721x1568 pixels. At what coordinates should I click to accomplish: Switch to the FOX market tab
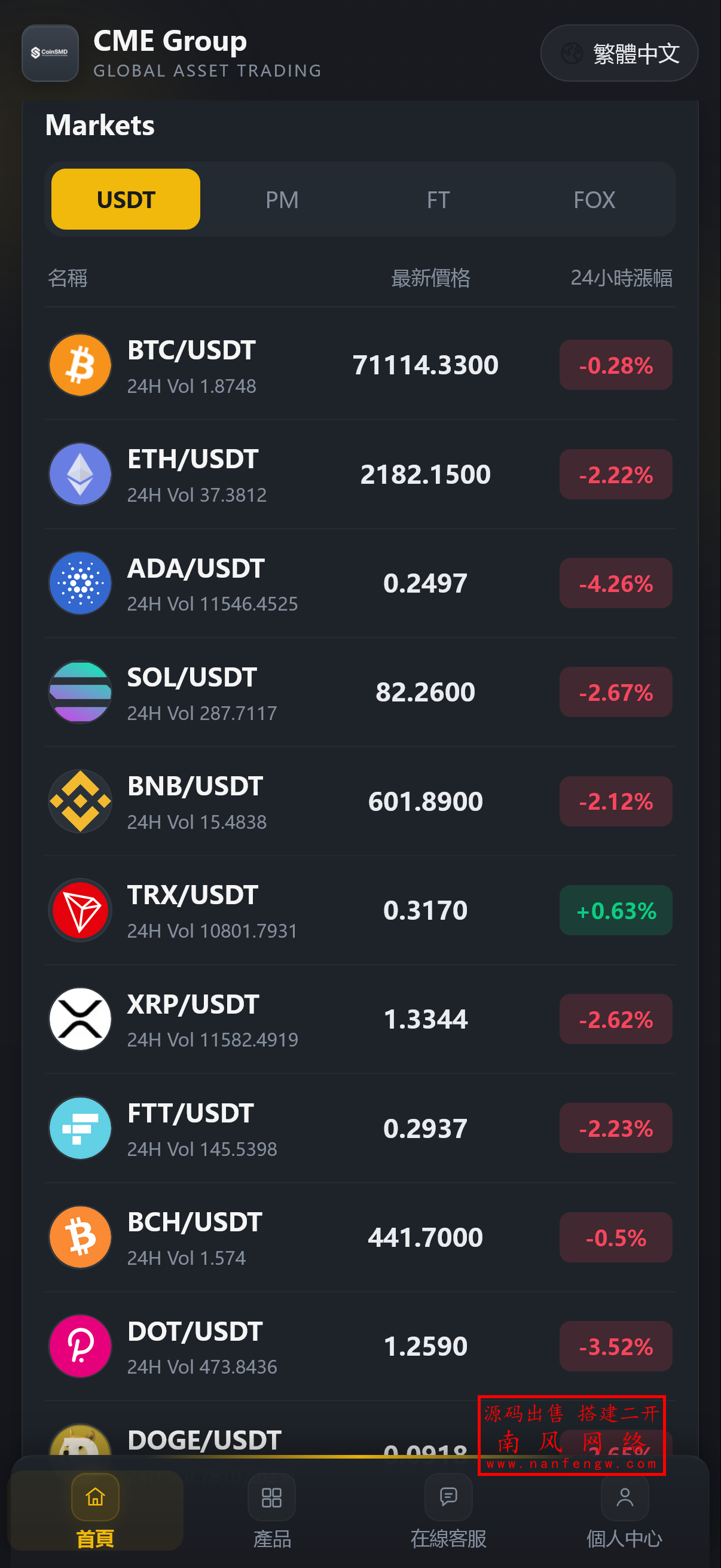pos(594,200)
